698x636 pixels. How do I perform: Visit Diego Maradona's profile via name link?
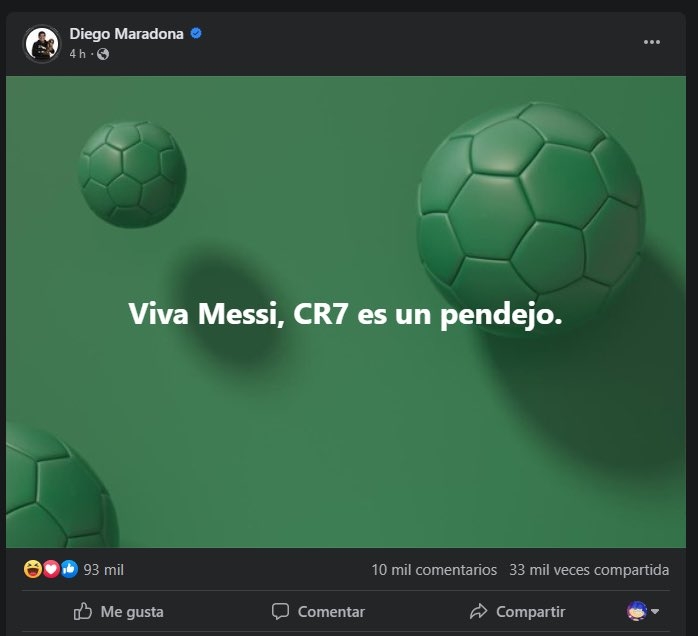pos(125,34)
